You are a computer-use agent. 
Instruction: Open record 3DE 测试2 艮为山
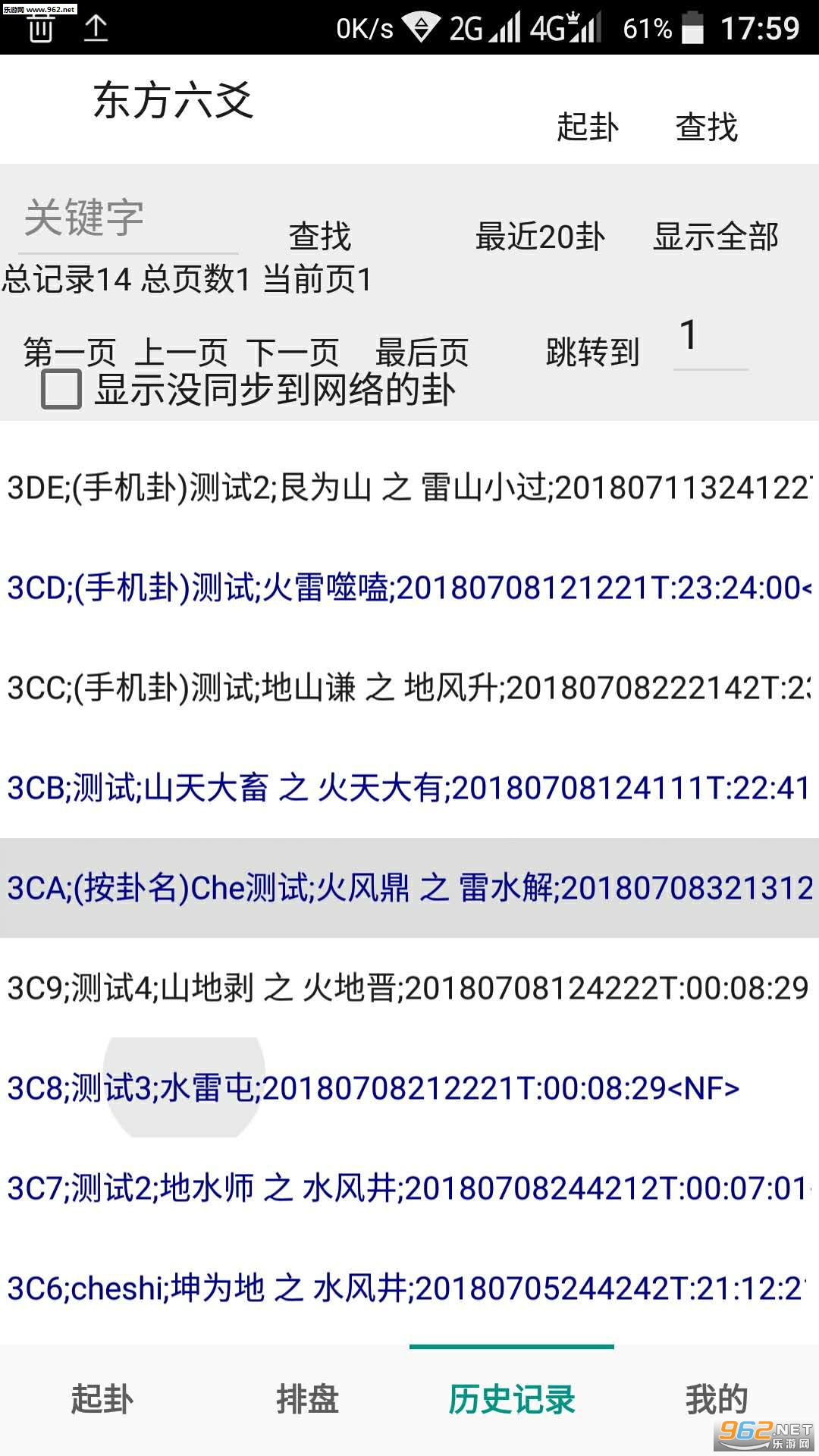tap(409, 487)
